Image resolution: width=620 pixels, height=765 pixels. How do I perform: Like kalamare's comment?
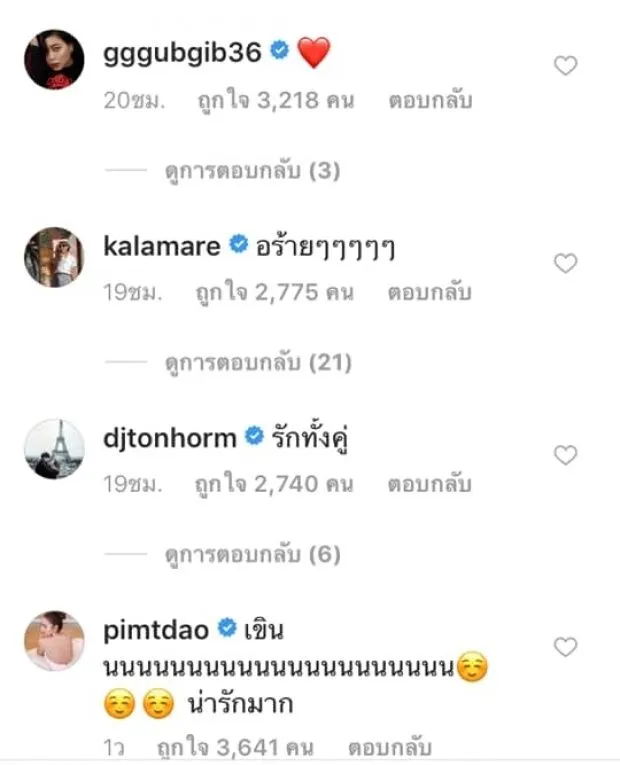pos(566,264)
